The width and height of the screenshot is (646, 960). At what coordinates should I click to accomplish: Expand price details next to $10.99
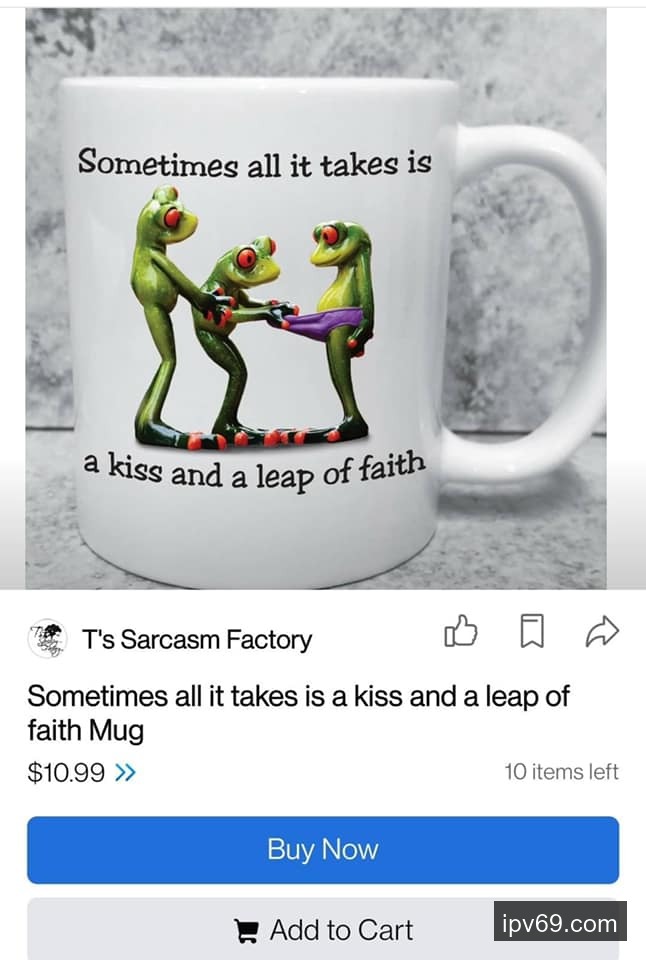pos(125,772)
